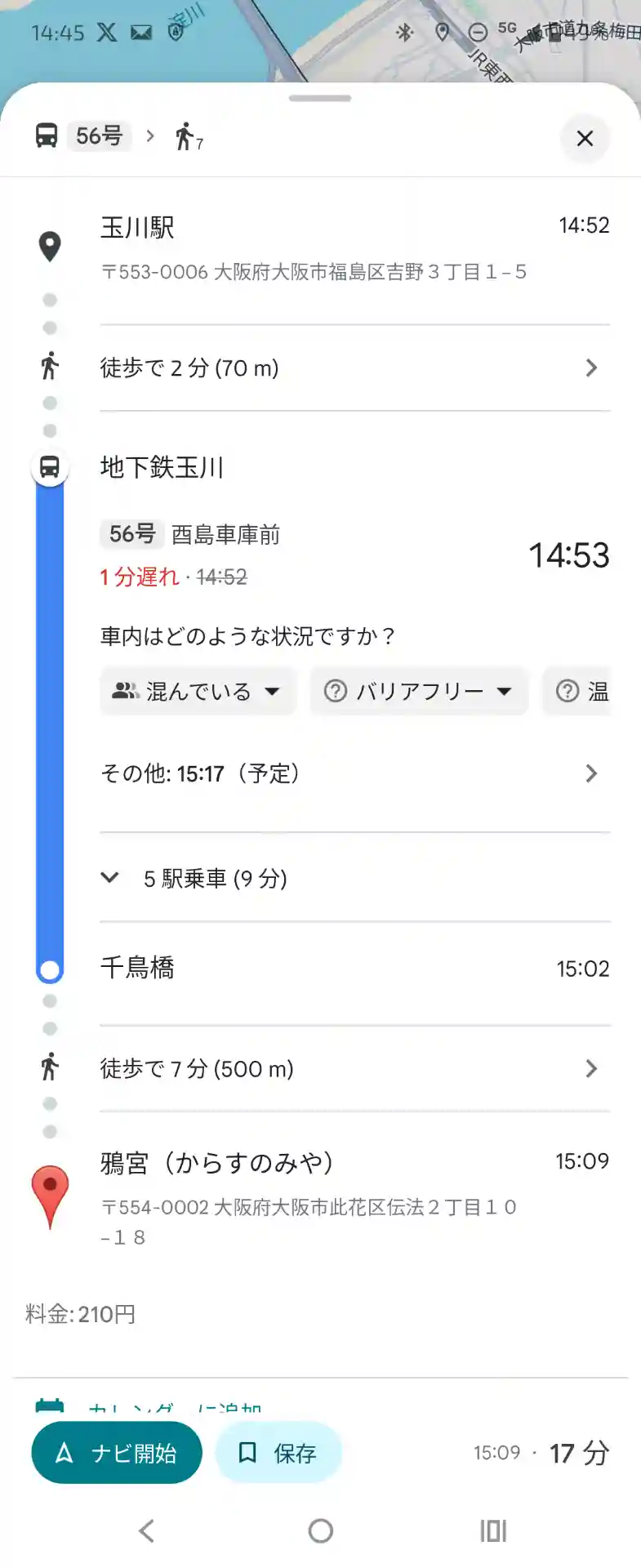Start navigation with ナビ開始
Screen dimensions: 641x1568
pyautogui.click(x=117, y=1453)
